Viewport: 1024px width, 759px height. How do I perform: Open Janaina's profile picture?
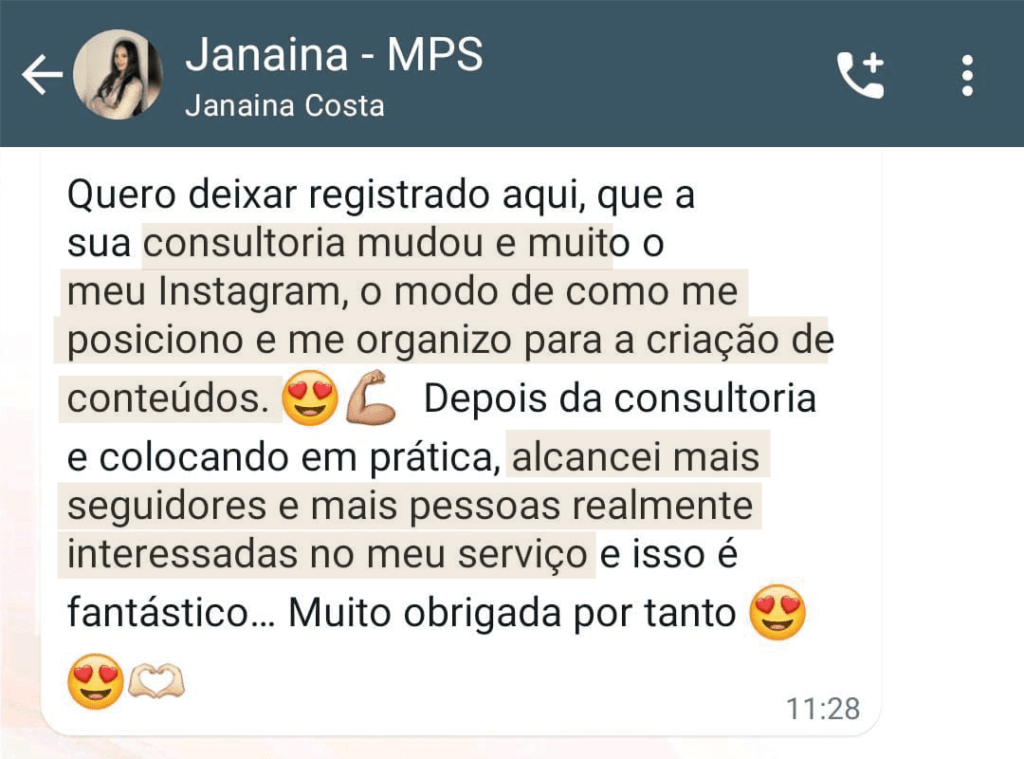click(118, 75)
